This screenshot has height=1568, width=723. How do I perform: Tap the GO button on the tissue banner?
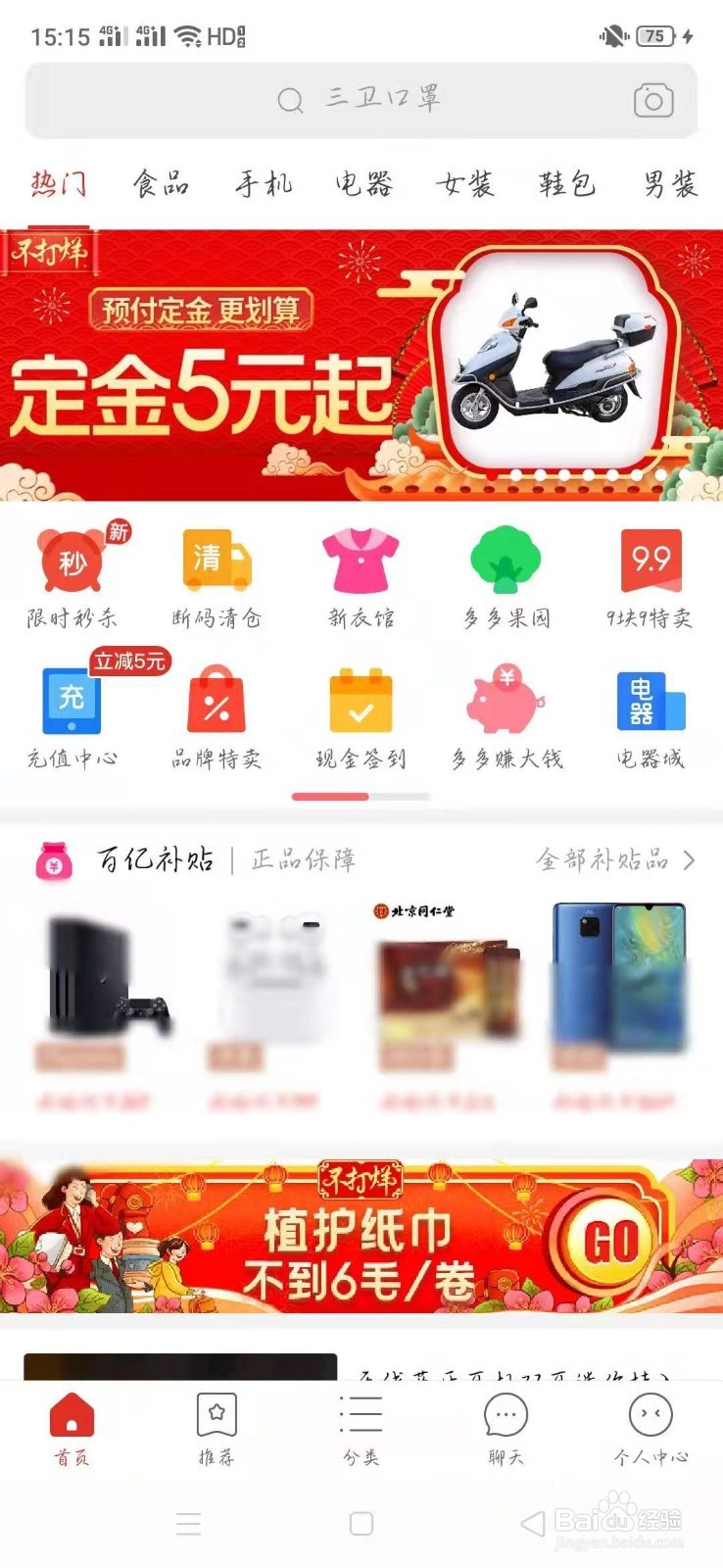[607, 1239]
